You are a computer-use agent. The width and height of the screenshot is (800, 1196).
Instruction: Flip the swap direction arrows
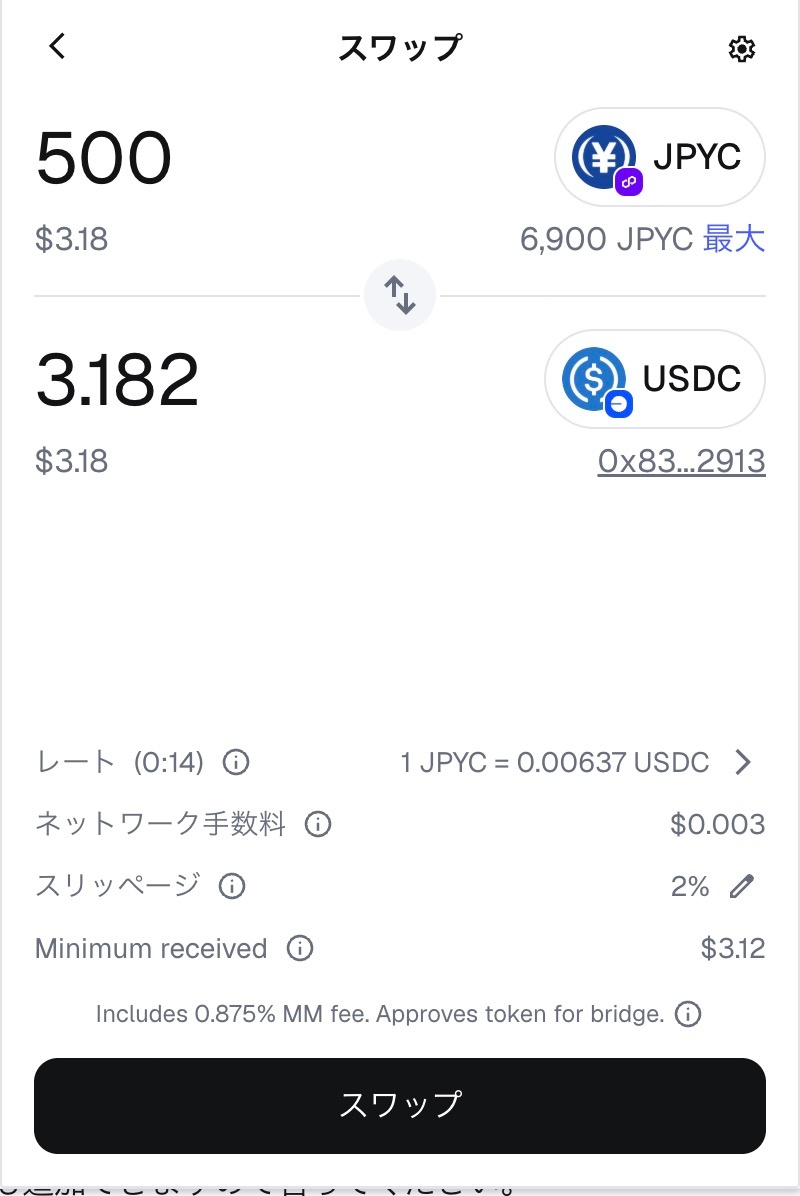[x=400, y=295]
